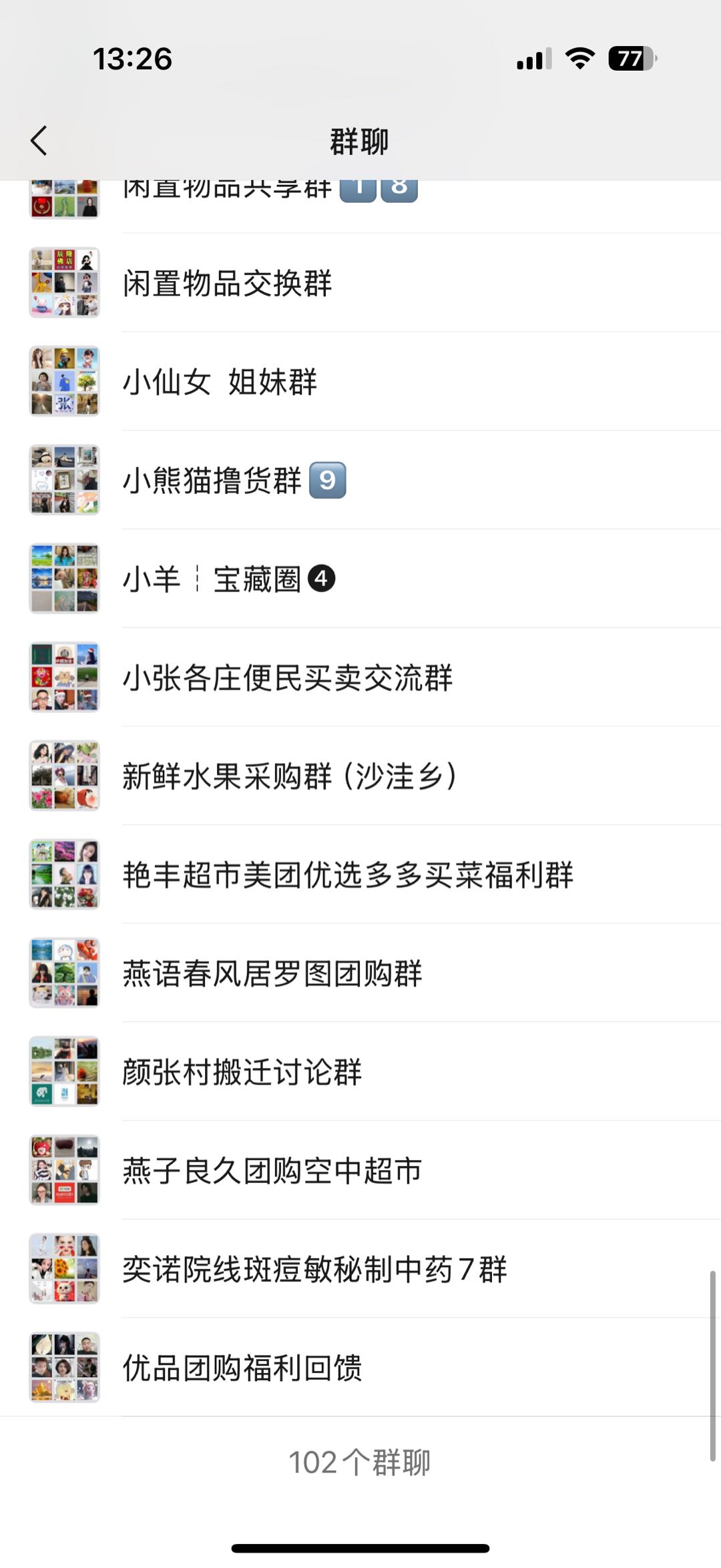Open the 闲置物品共享群 chat

pyautogui.click(x=267, y=190)
